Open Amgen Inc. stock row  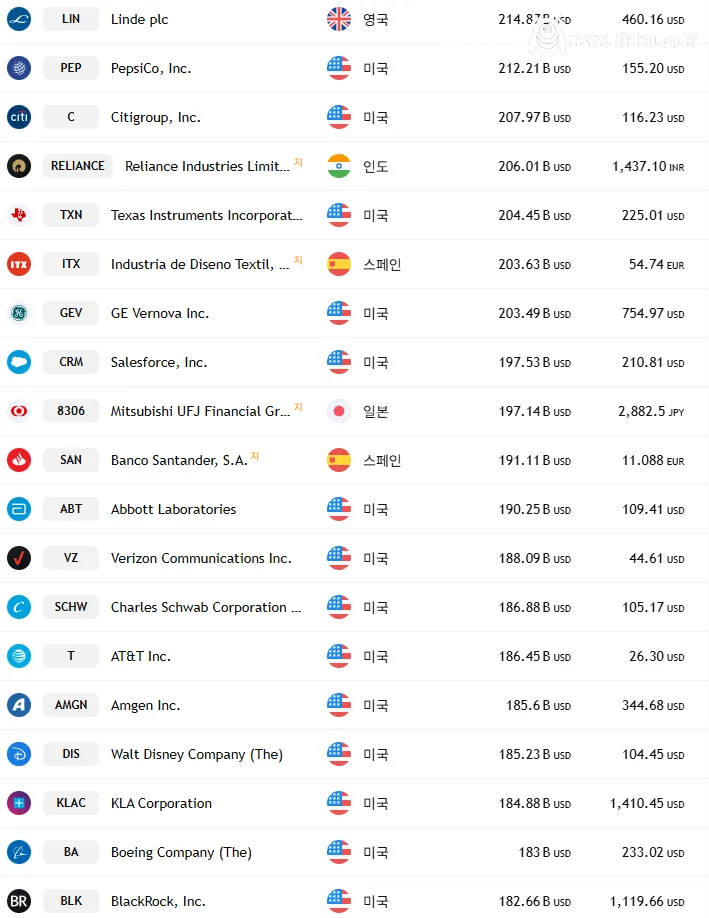click(146, 705)
